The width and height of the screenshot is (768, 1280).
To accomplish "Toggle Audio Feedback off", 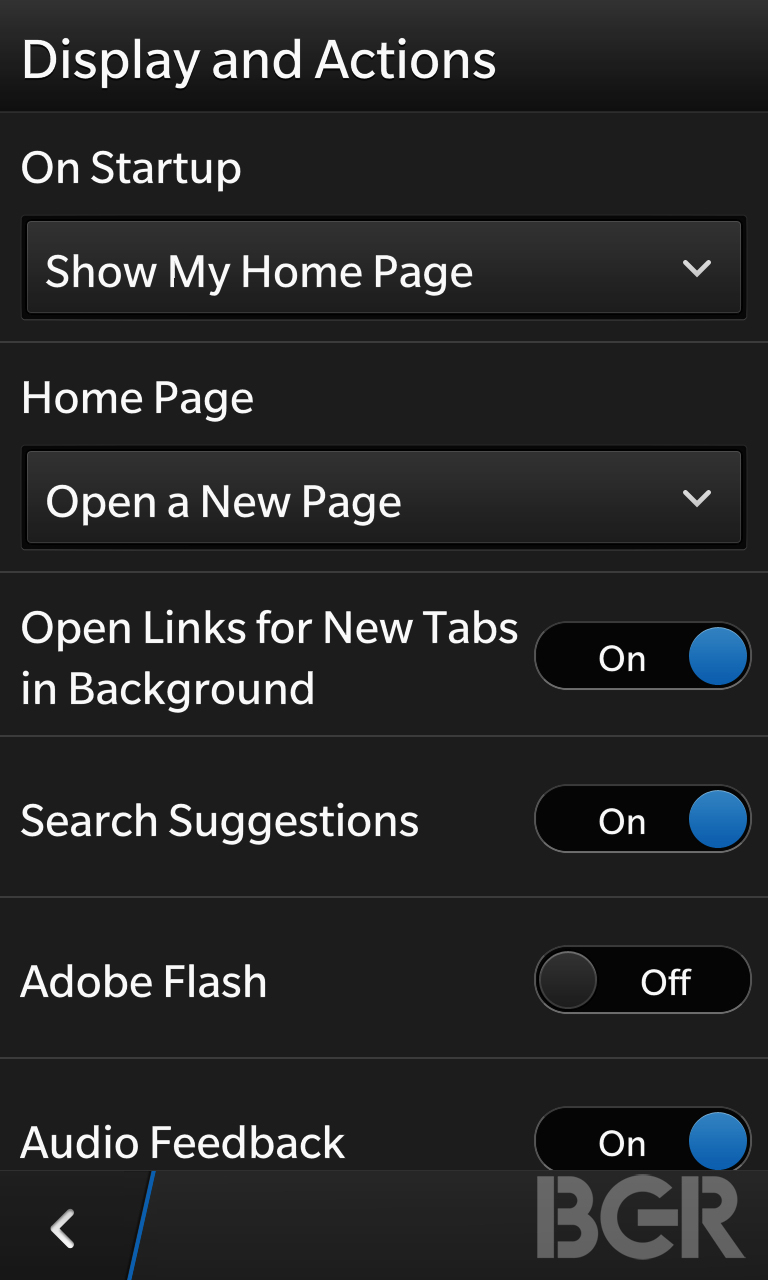I will coord(643,1140).
